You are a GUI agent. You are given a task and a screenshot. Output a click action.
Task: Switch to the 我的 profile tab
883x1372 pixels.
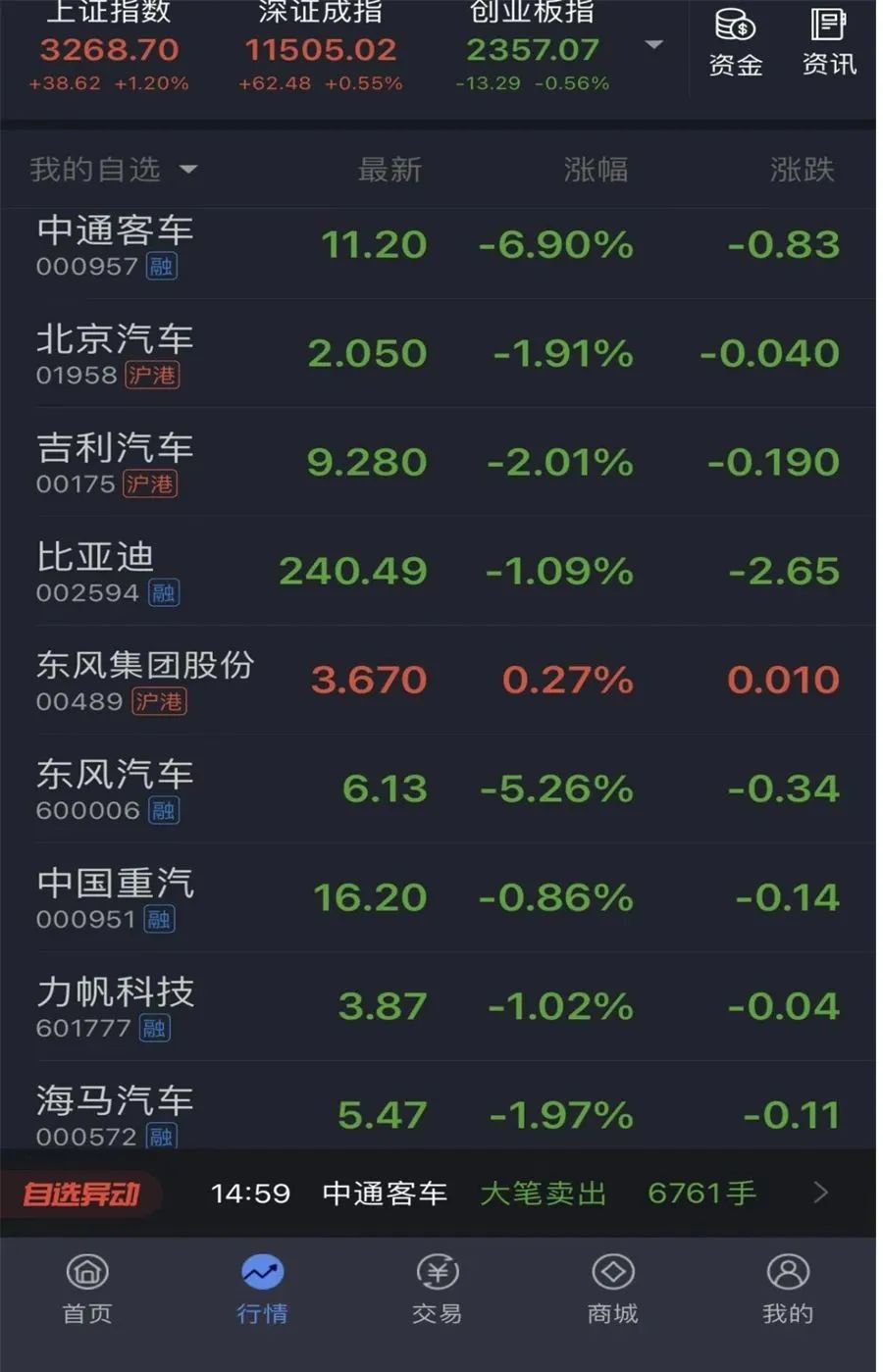[x=788, y=1290]
